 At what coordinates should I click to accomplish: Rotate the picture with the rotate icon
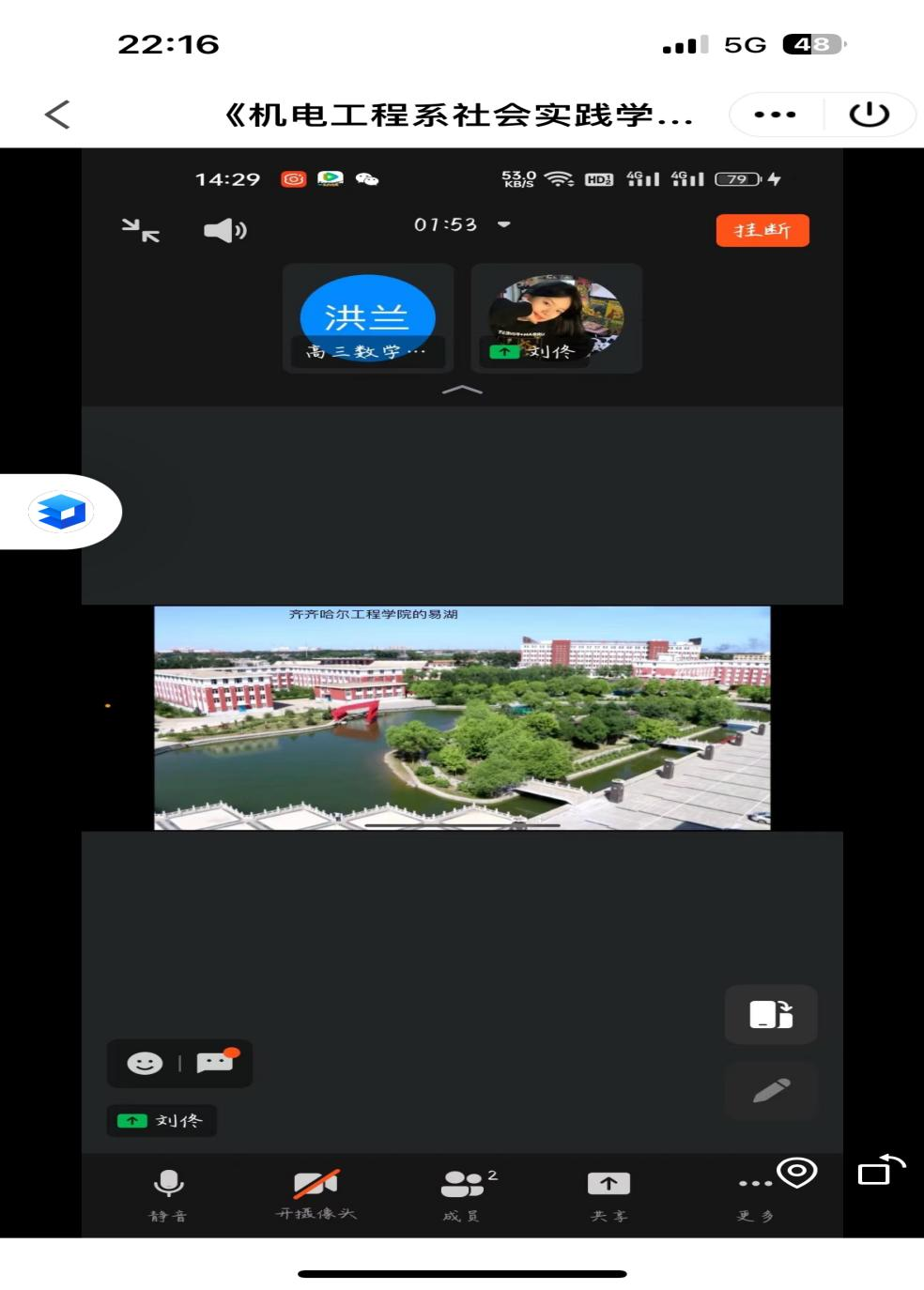pyautogui.click(x=881, y=1170)
